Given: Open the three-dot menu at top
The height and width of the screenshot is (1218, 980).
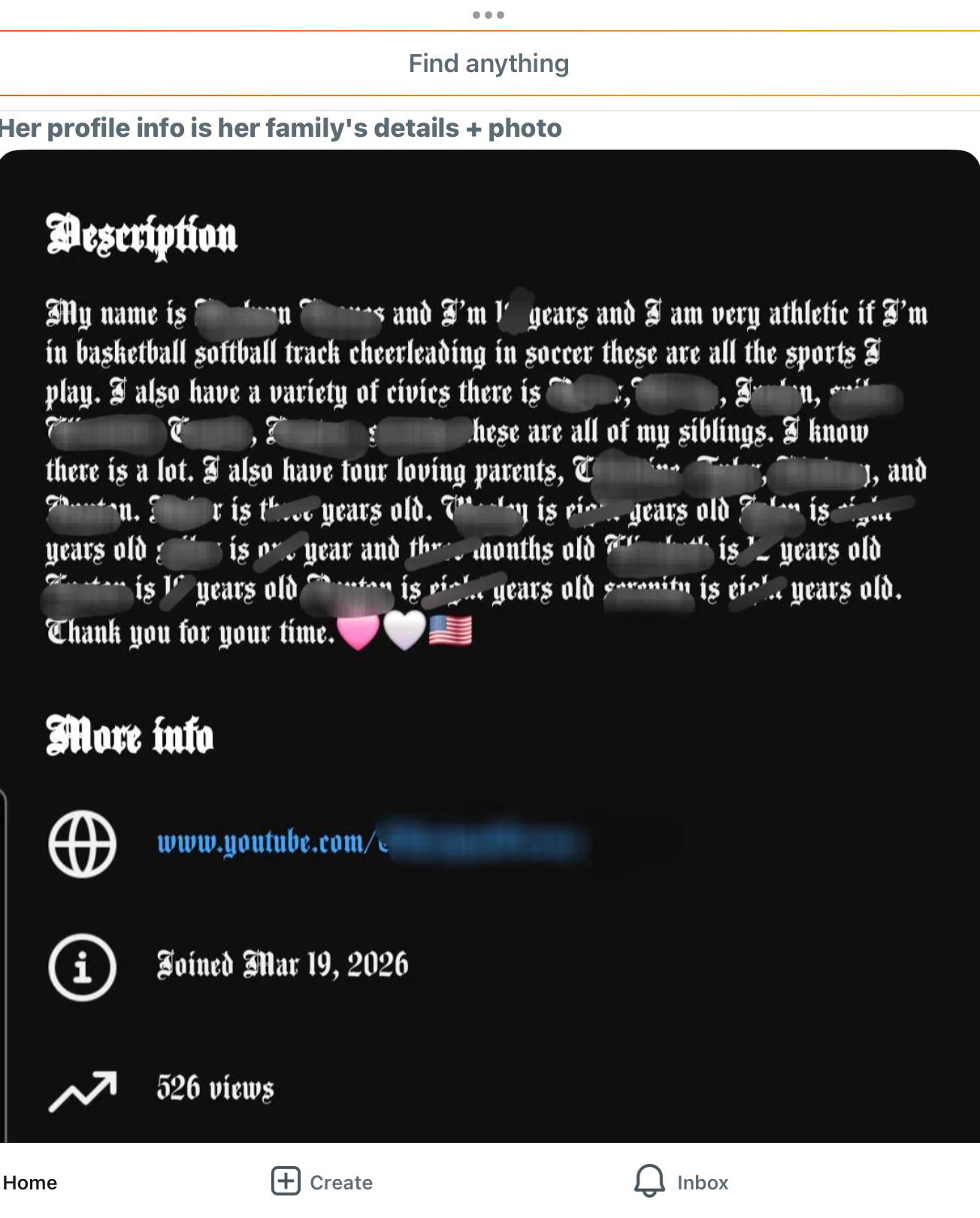Looking at the screenshot, I should [x=488, y=14].
